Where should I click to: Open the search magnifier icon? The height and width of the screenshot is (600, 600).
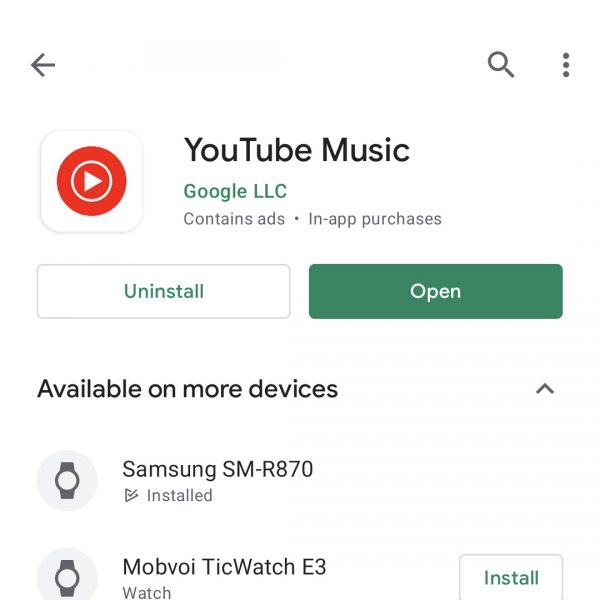click(x=501, y=66)
